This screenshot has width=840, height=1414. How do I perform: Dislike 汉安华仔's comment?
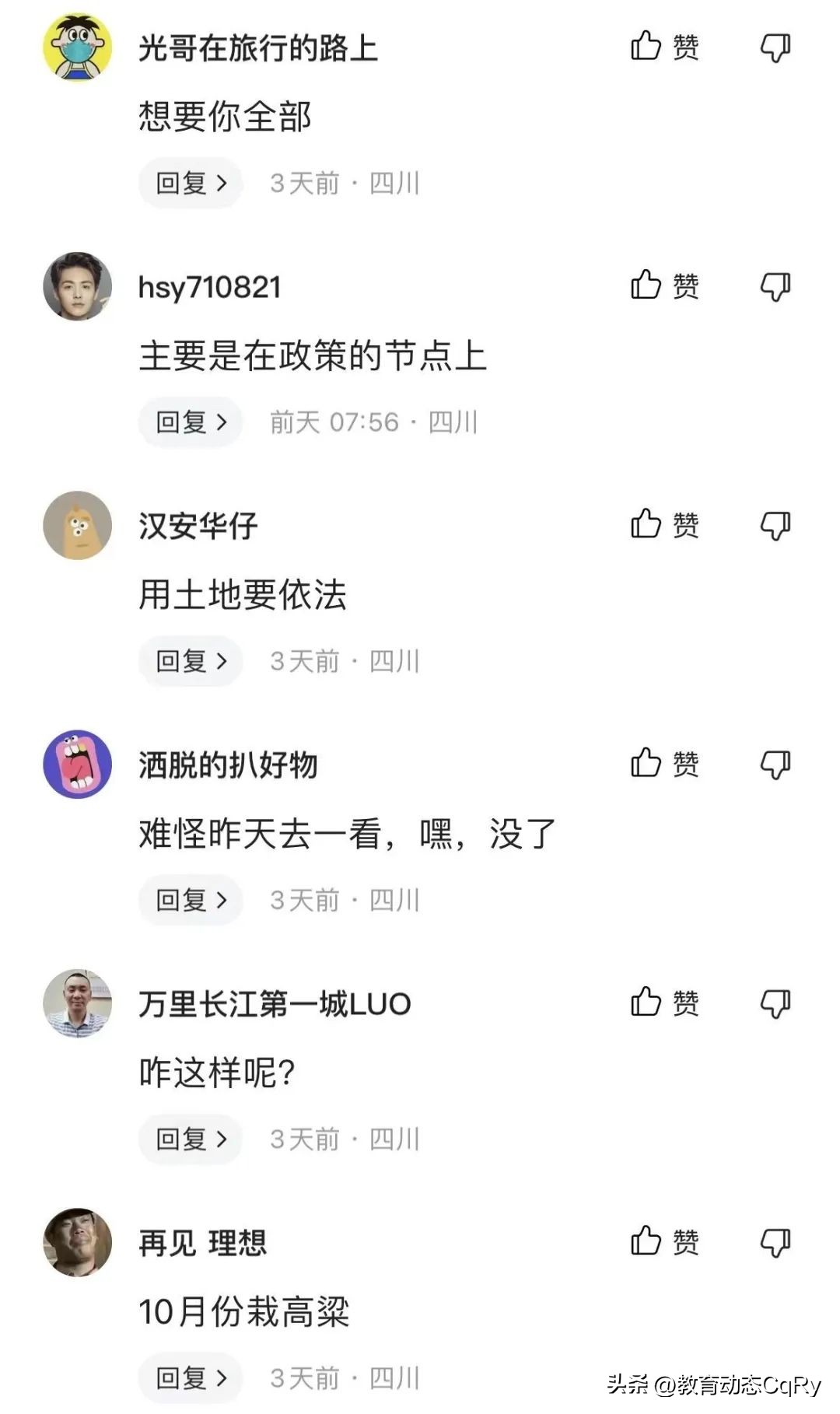tap(775, 526)
